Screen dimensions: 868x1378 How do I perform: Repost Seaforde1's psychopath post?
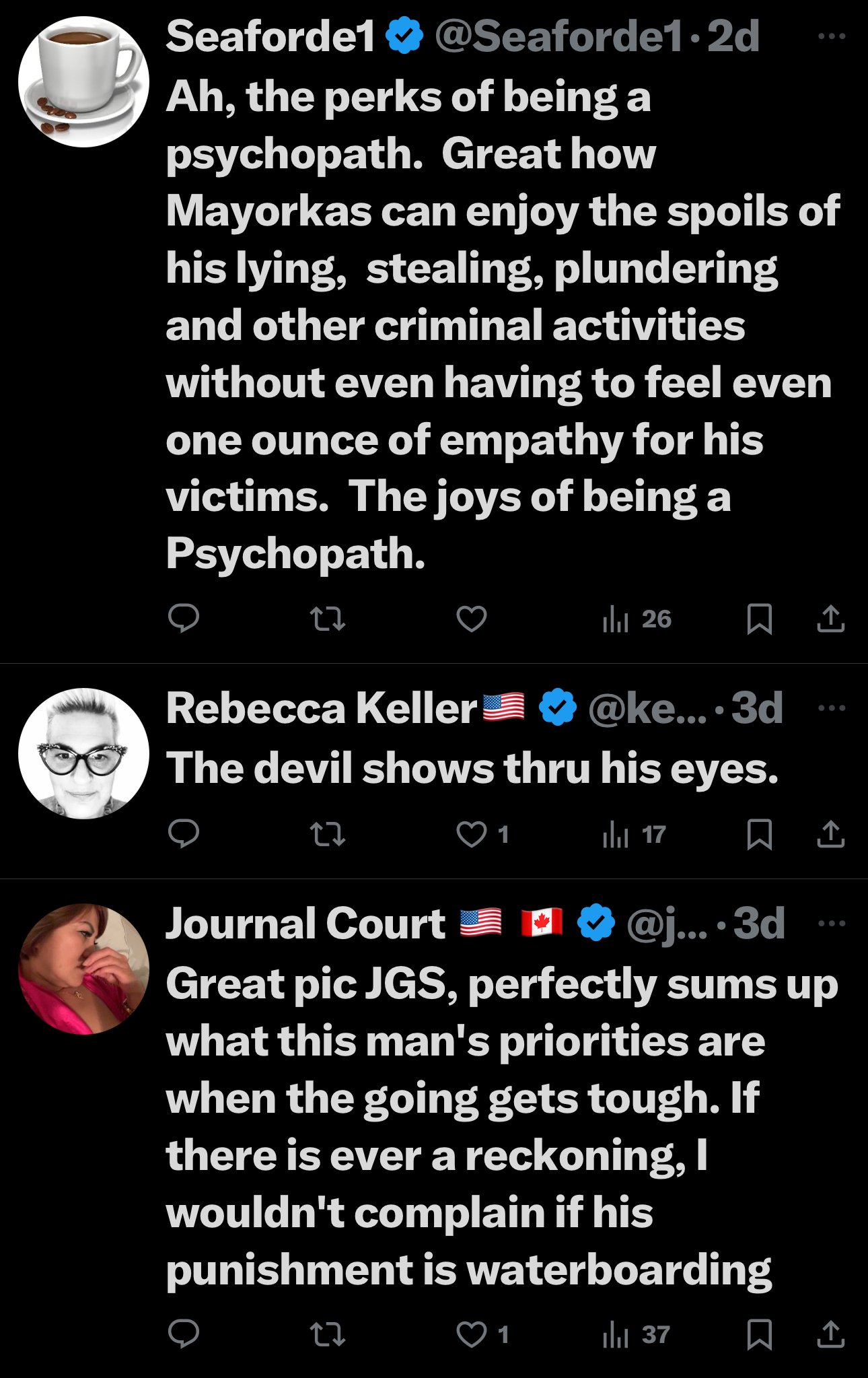click(x=328, y=619)
